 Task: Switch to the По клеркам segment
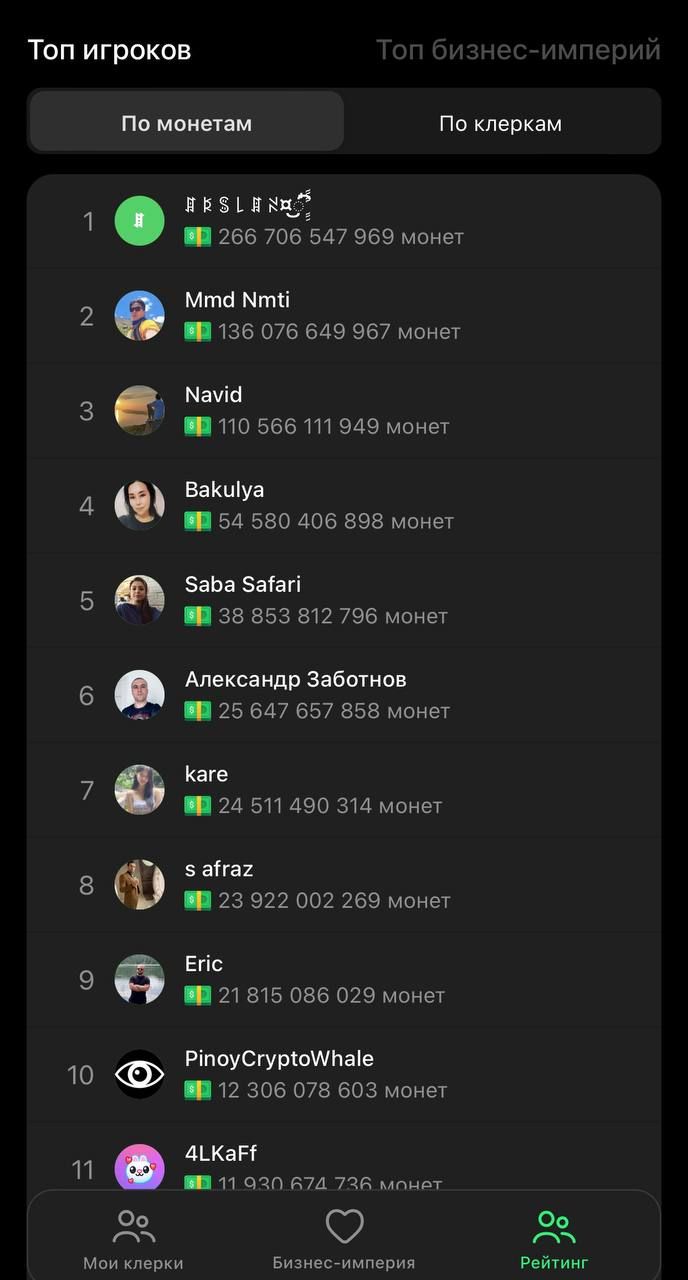(500, 123)
